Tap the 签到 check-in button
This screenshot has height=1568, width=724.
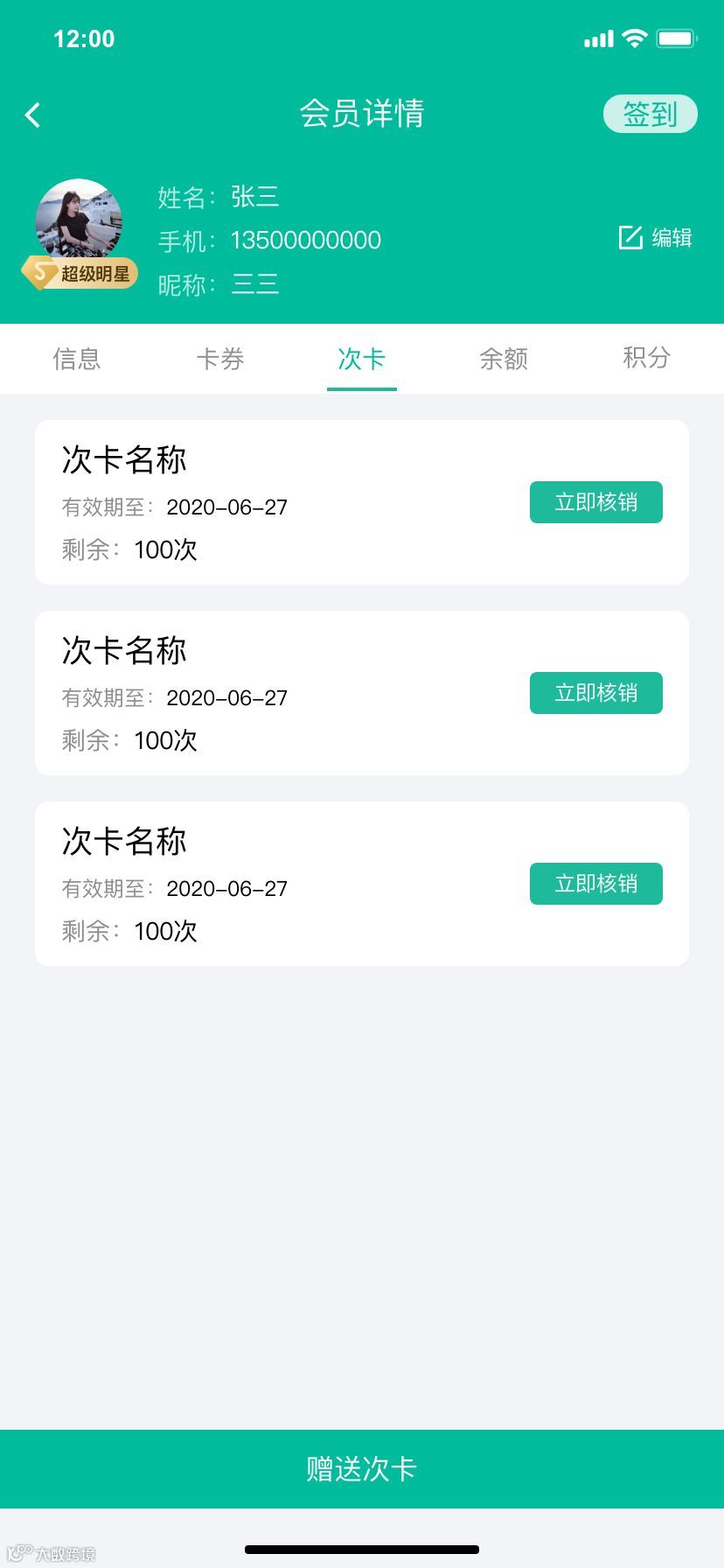click(x=650, y=114)
